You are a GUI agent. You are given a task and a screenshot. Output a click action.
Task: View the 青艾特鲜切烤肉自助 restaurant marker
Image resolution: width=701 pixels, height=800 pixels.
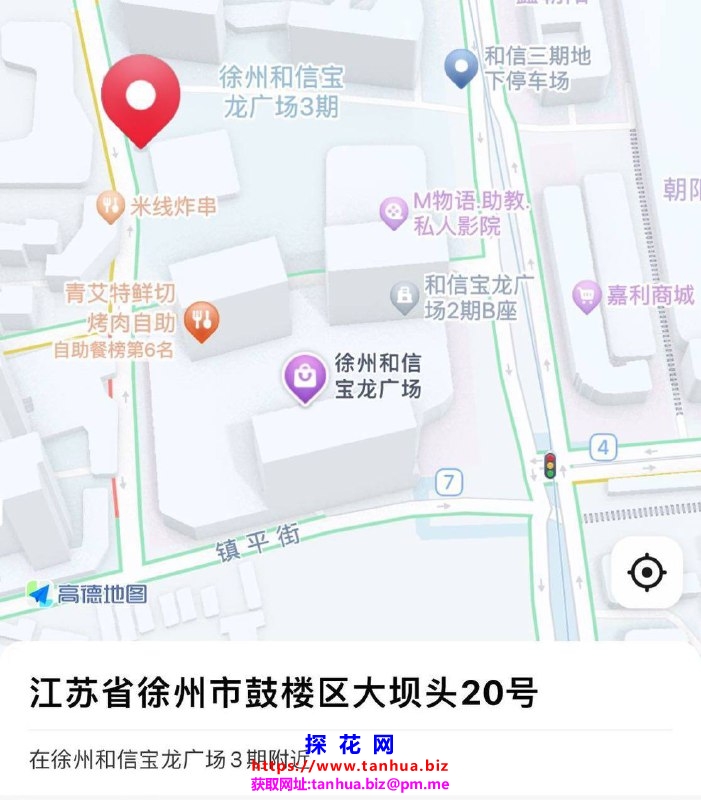201,320
